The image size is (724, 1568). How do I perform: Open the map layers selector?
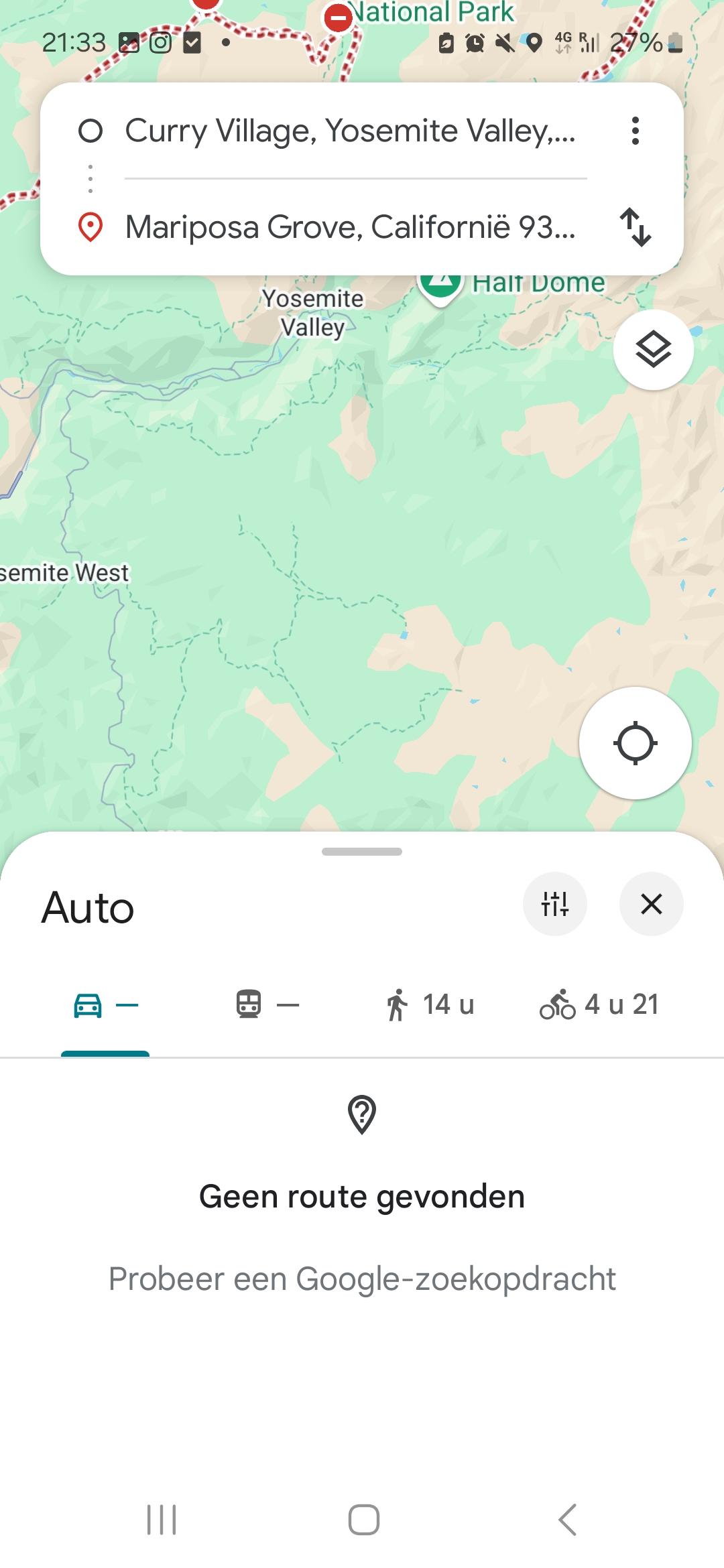coord(653,350)
